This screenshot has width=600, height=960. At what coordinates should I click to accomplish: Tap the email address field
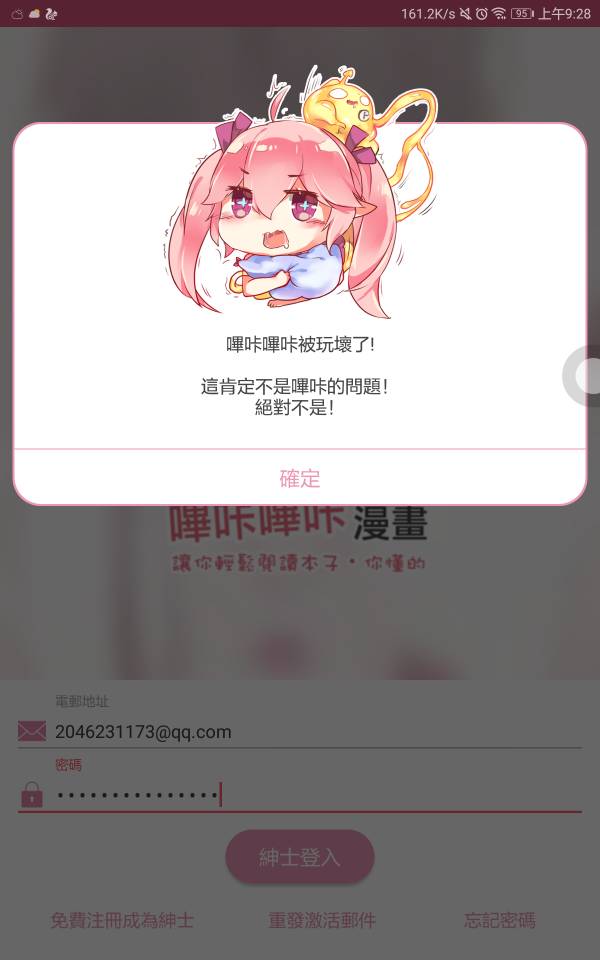300,731
